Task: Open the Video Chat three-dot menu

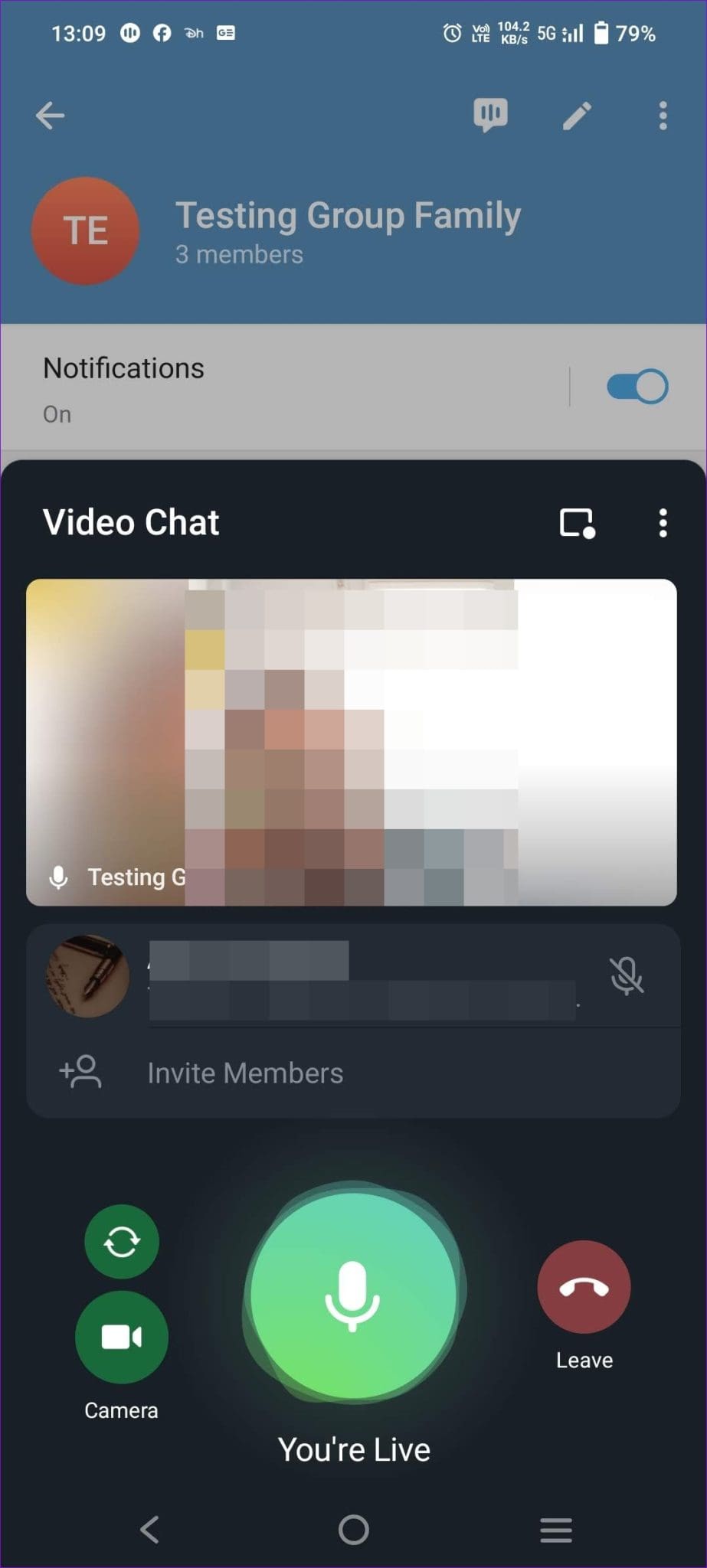Action: coord(662,523)
